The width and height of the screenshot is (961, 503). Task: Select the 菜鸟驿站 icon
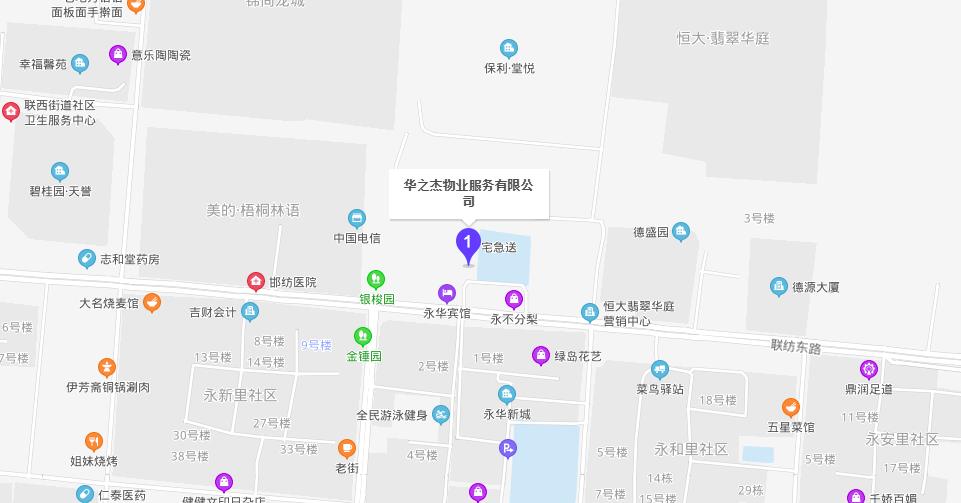pos(659,370)
